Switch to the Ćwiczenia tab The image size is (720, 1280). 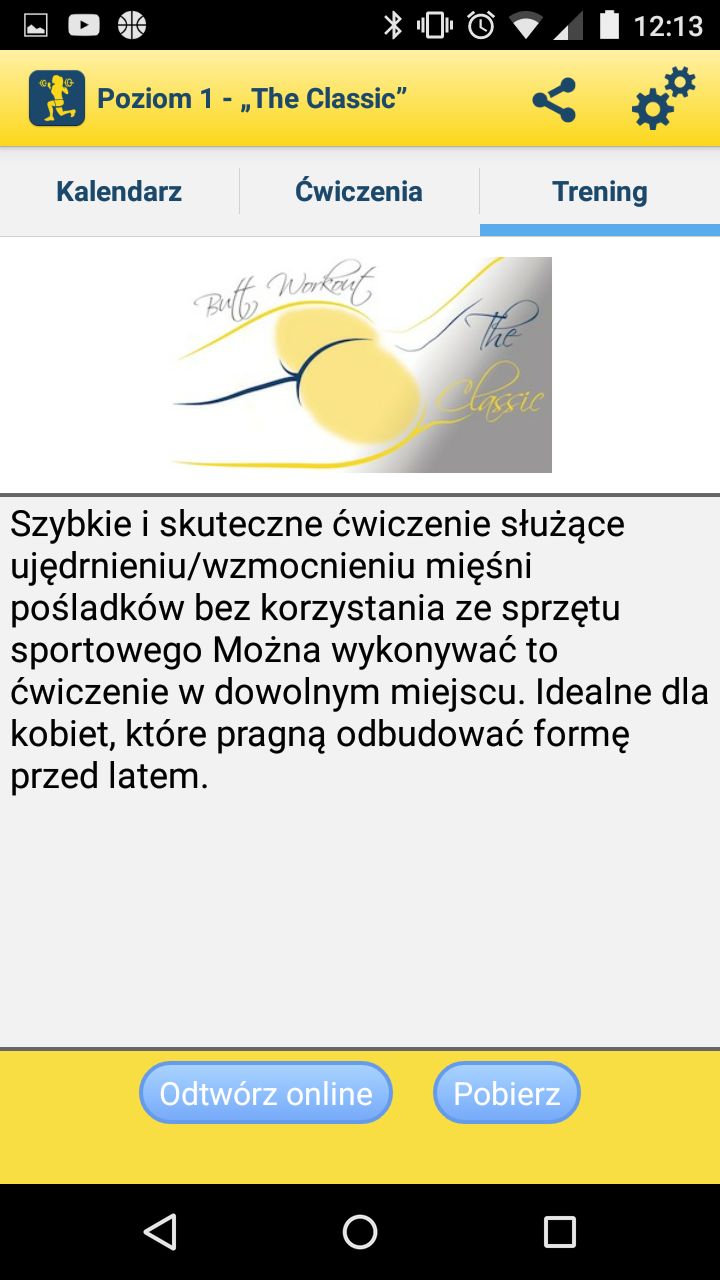point(359,191)
